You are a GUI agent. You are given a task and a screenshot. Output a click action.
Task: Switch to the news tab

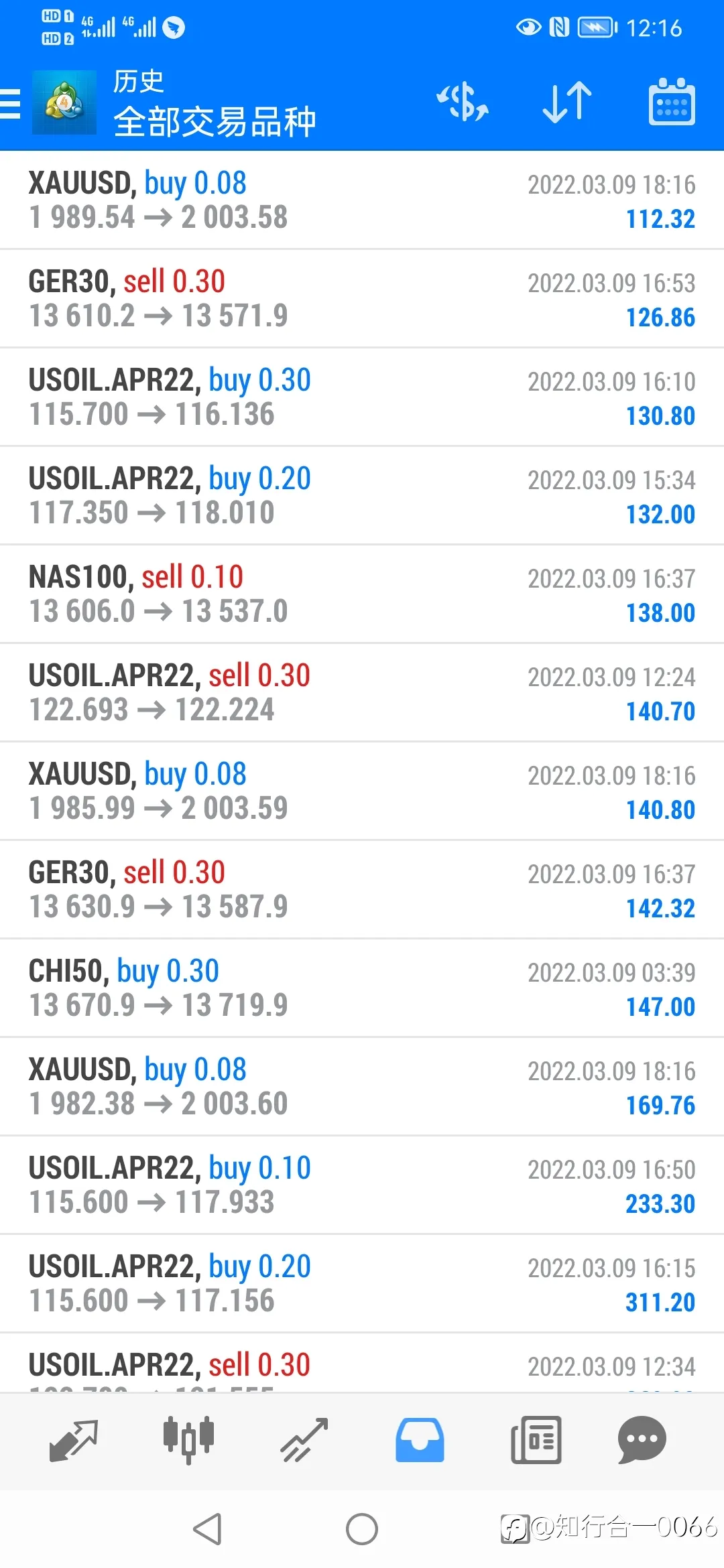point(536,1440)
